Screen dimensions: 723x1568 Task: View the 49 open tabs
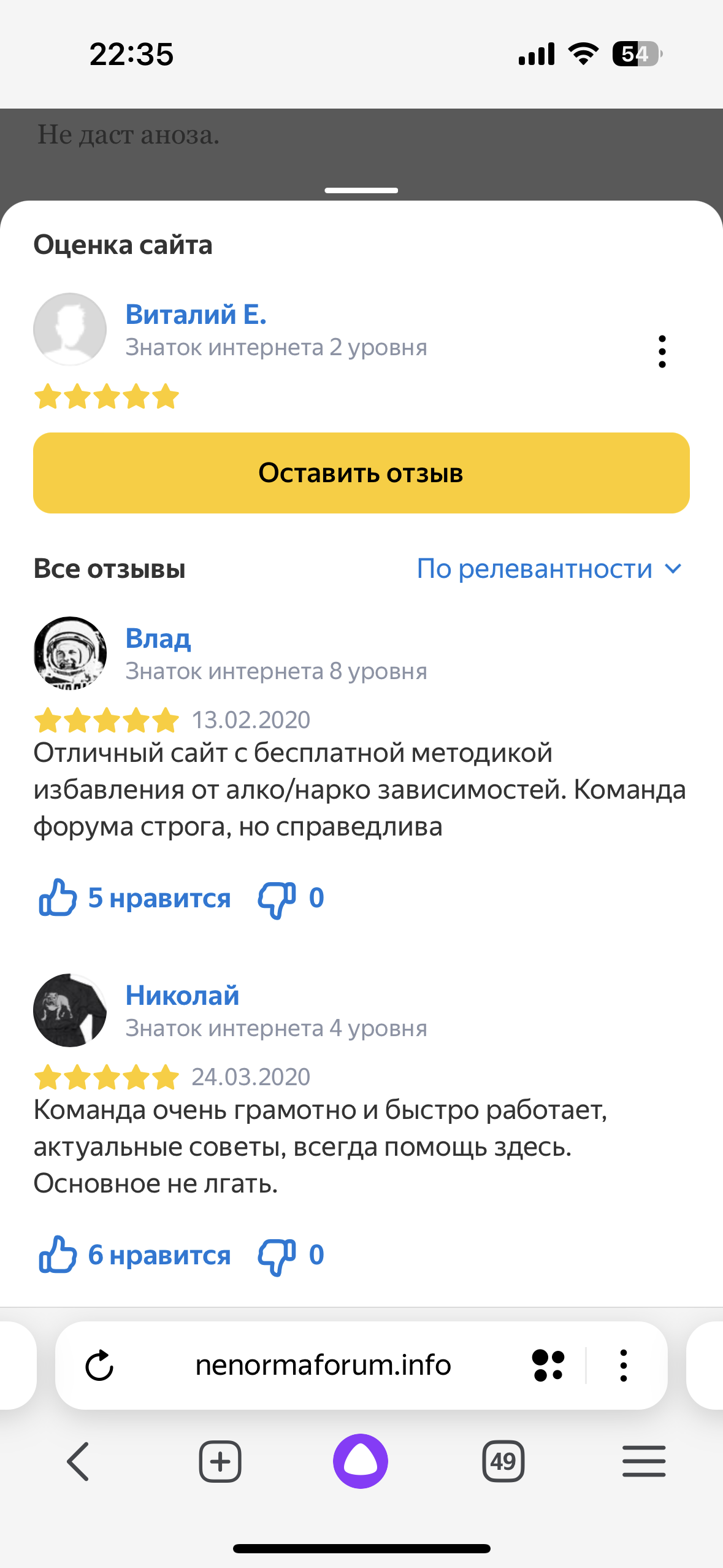503,1461
